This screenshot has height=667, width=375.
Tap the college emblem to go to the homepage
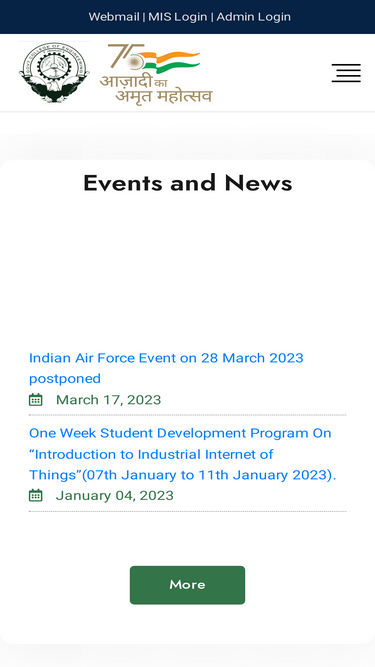click(54, 72)
